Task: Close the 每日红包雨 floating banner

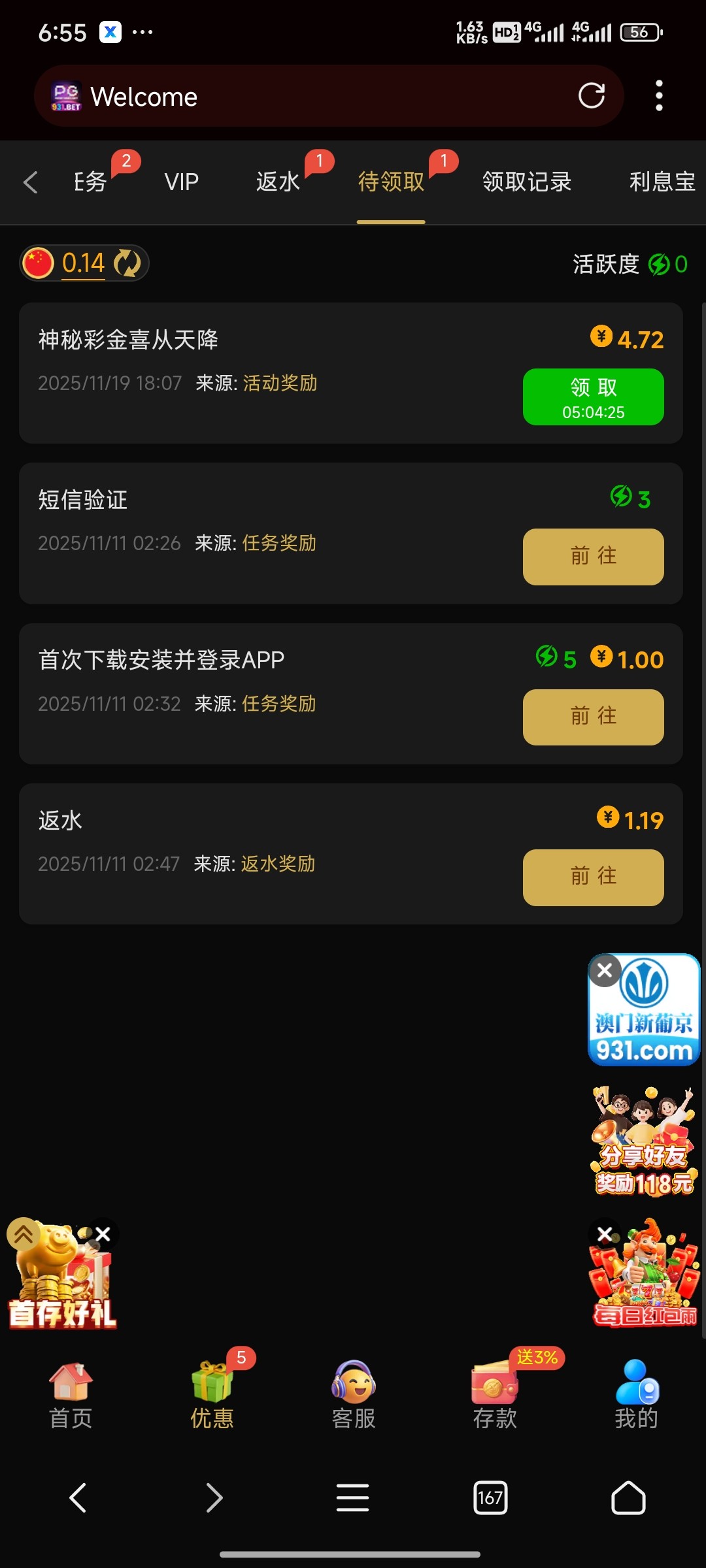Action: (605, 1234)
